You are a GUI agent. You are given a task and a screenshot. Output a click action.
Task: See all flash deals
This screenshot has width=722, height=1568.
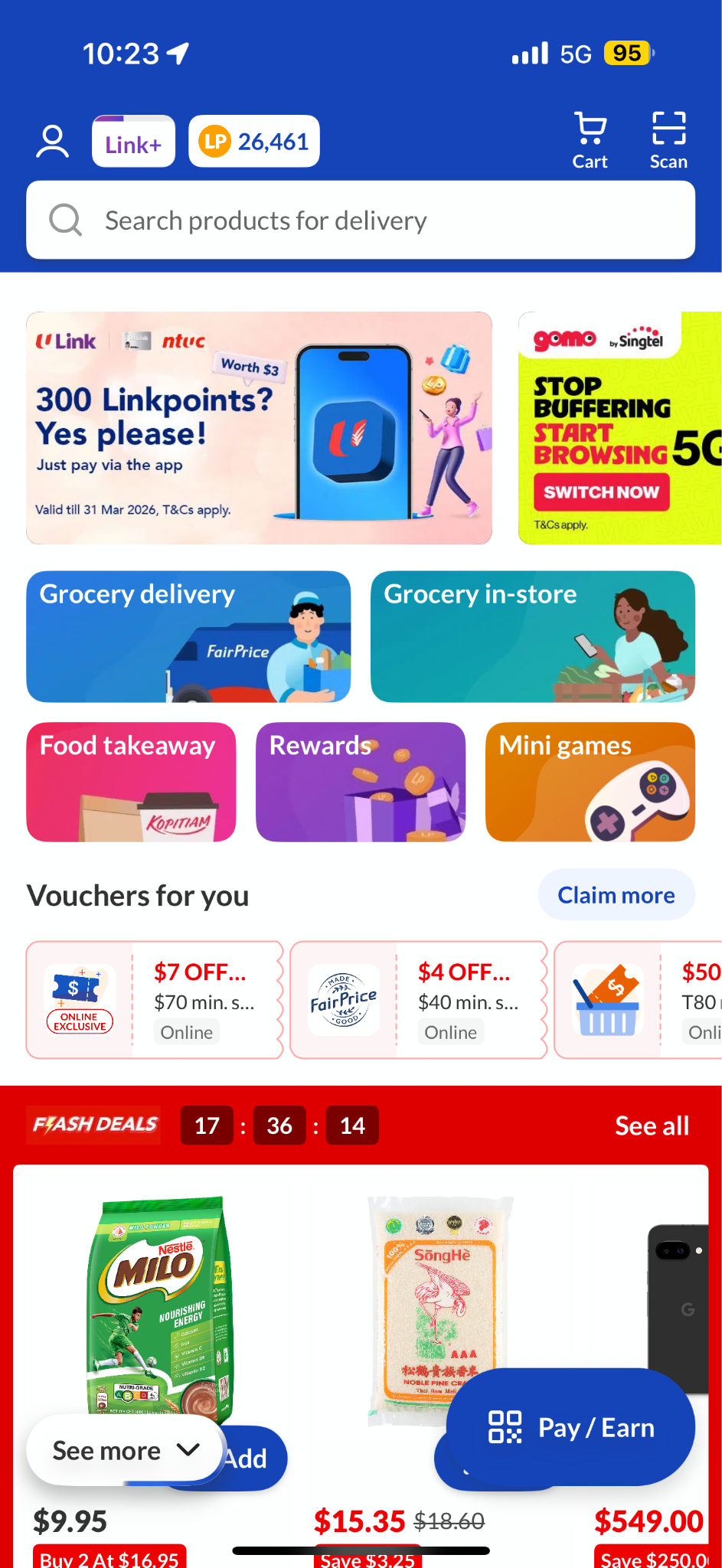pos(652,1125)
